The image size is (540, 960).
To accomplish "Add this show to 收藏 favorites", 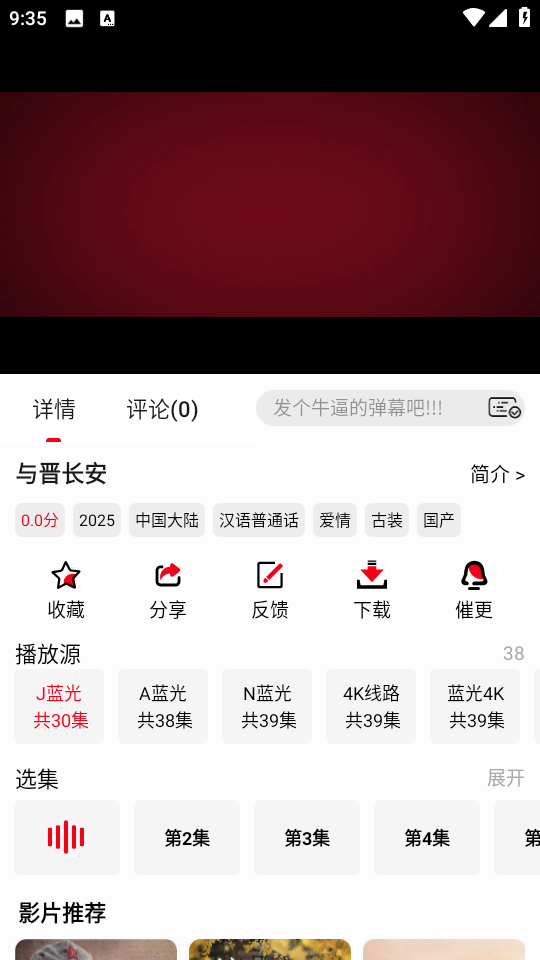I will point(66,590).
